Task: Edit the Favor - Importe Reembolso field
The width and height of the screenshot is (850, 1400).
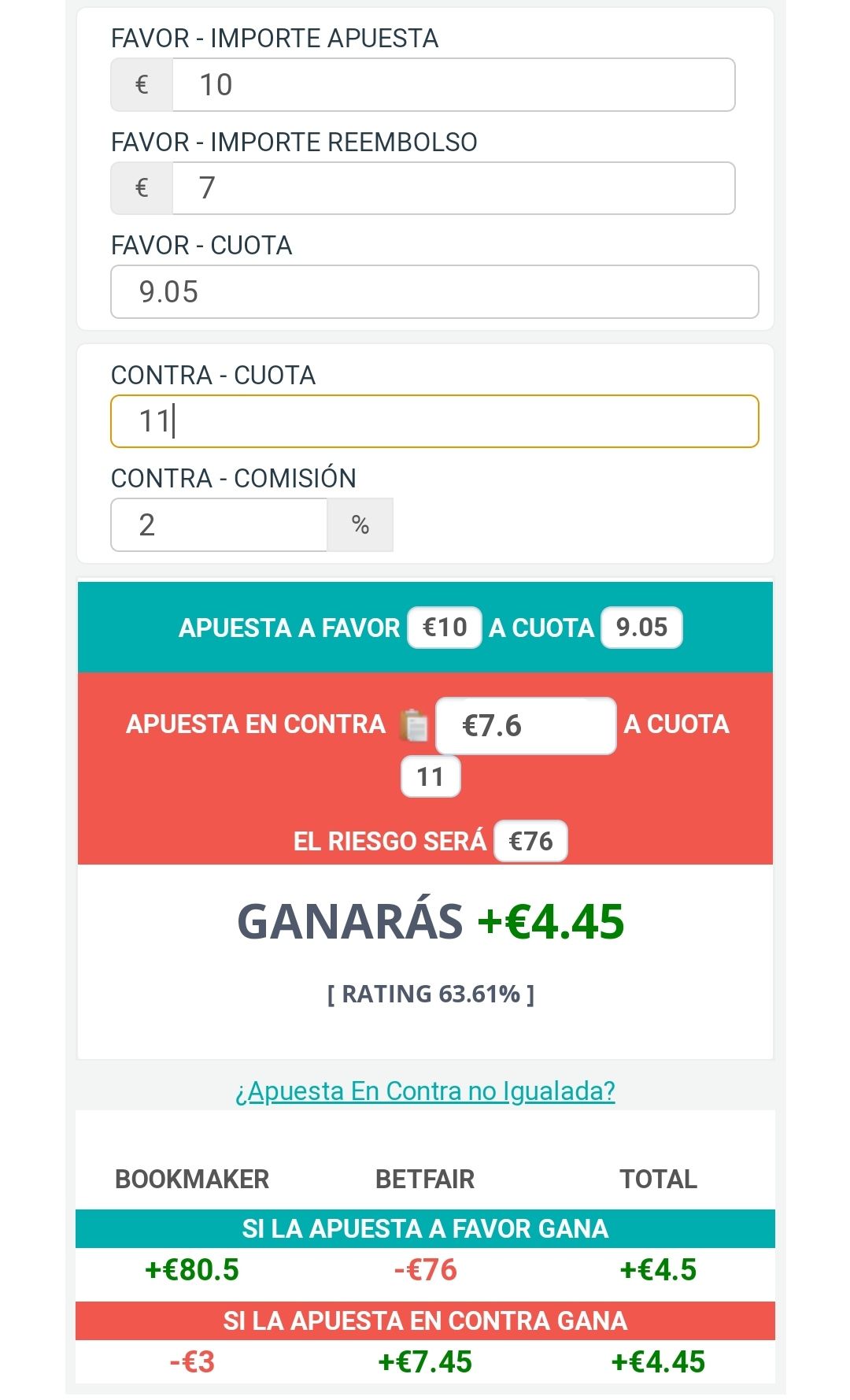Action: [453, 188]
